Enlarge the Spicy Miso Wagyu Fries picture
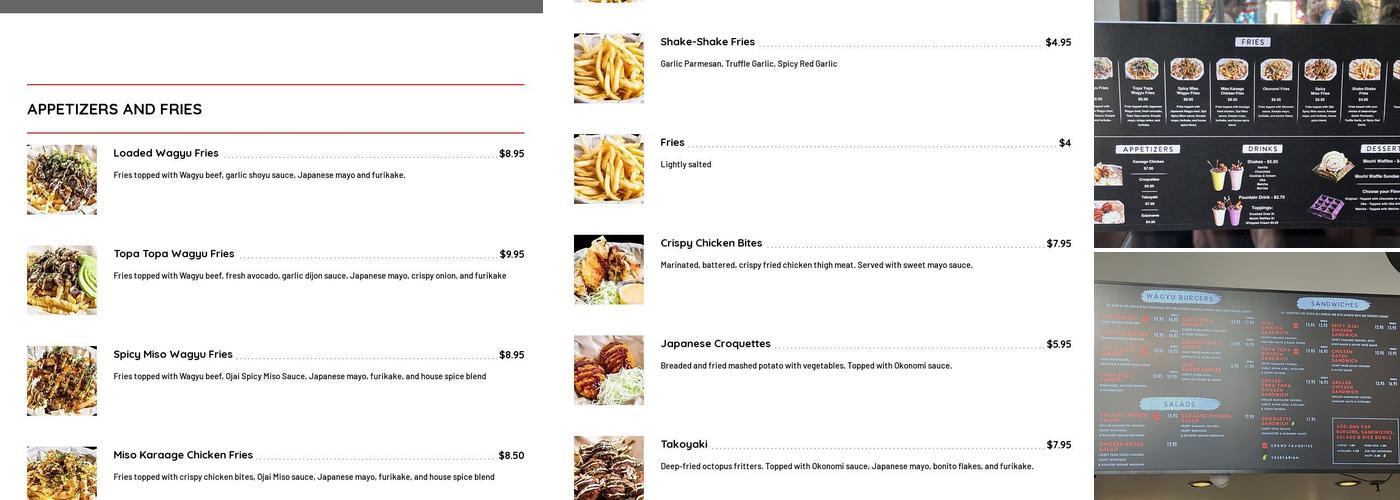The height and width of the screenshot is (500, 1400). point(62,381)
